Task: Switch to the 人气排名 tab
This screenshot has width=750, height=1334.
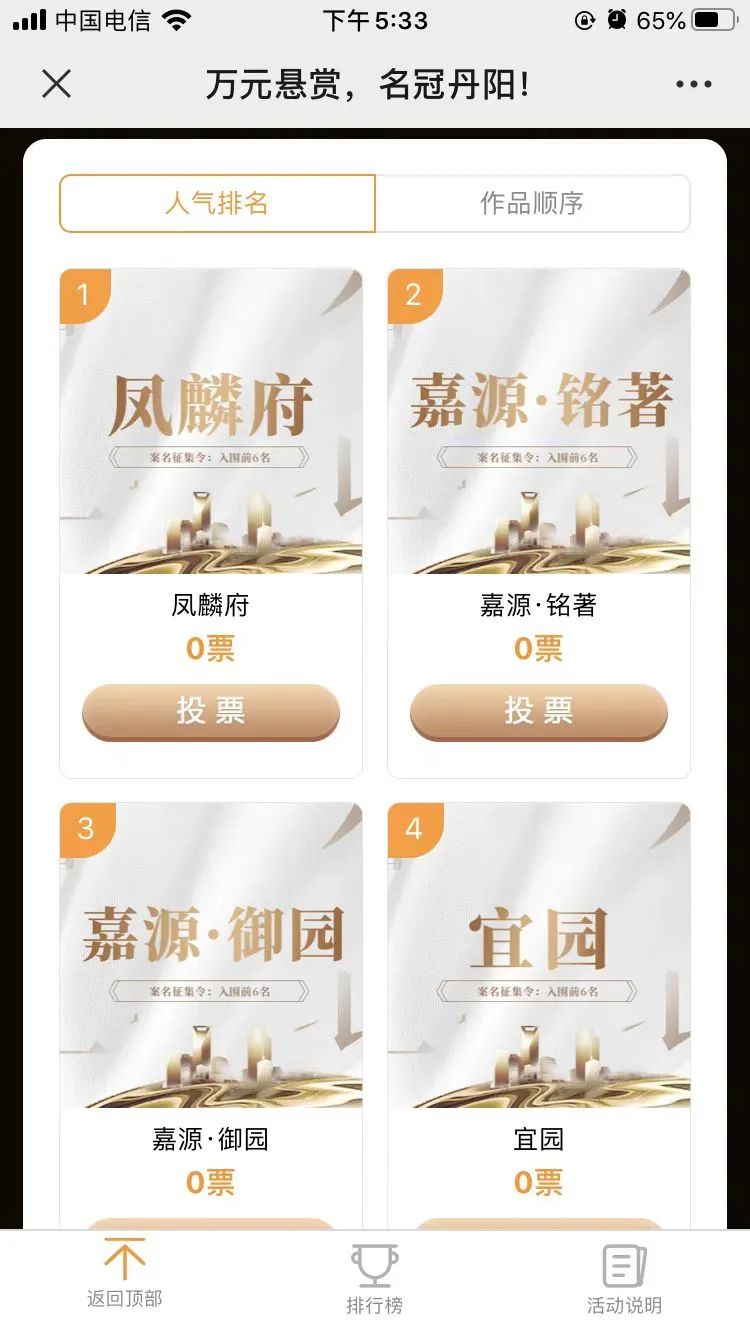Action: (x=217, y=203)
